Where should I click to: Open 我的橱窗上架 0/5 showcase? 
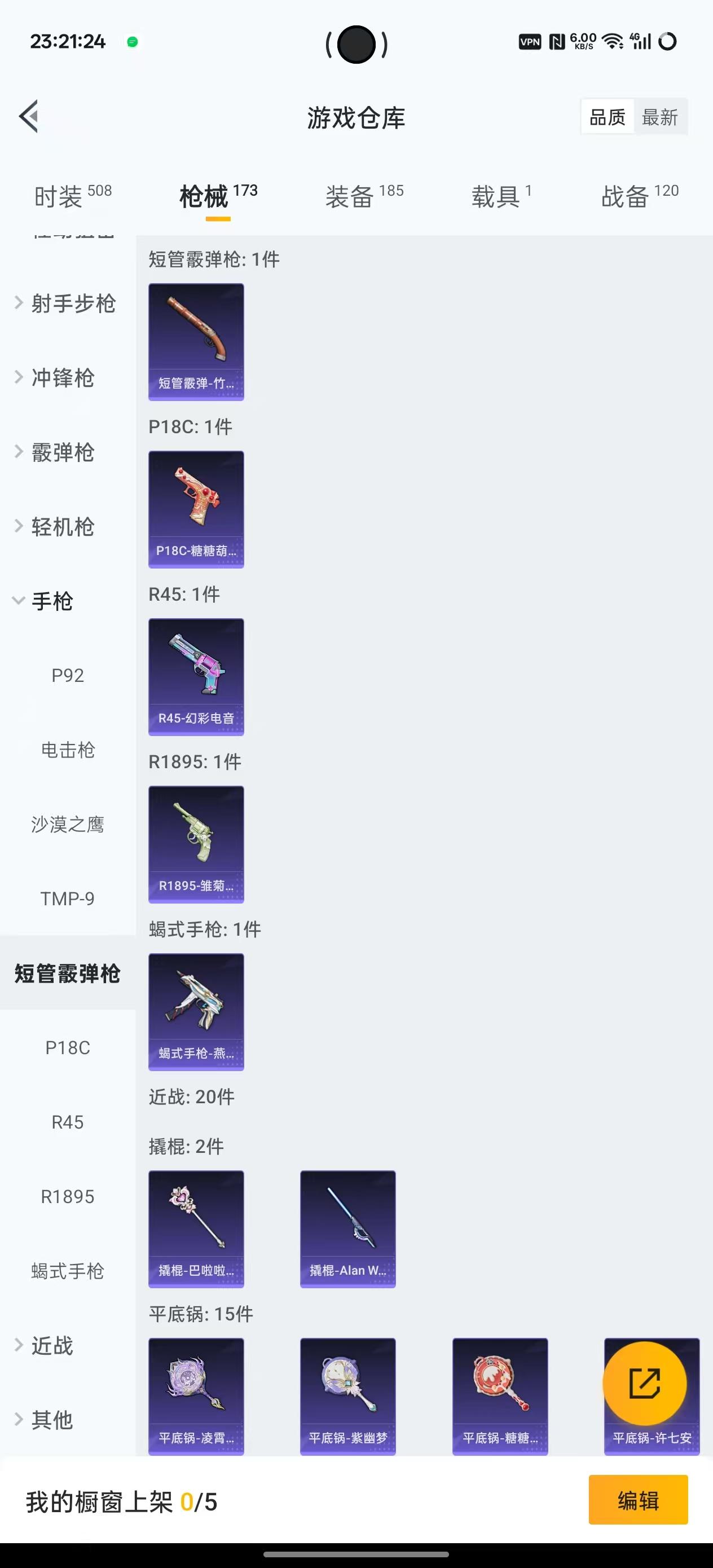point(122,1500)
